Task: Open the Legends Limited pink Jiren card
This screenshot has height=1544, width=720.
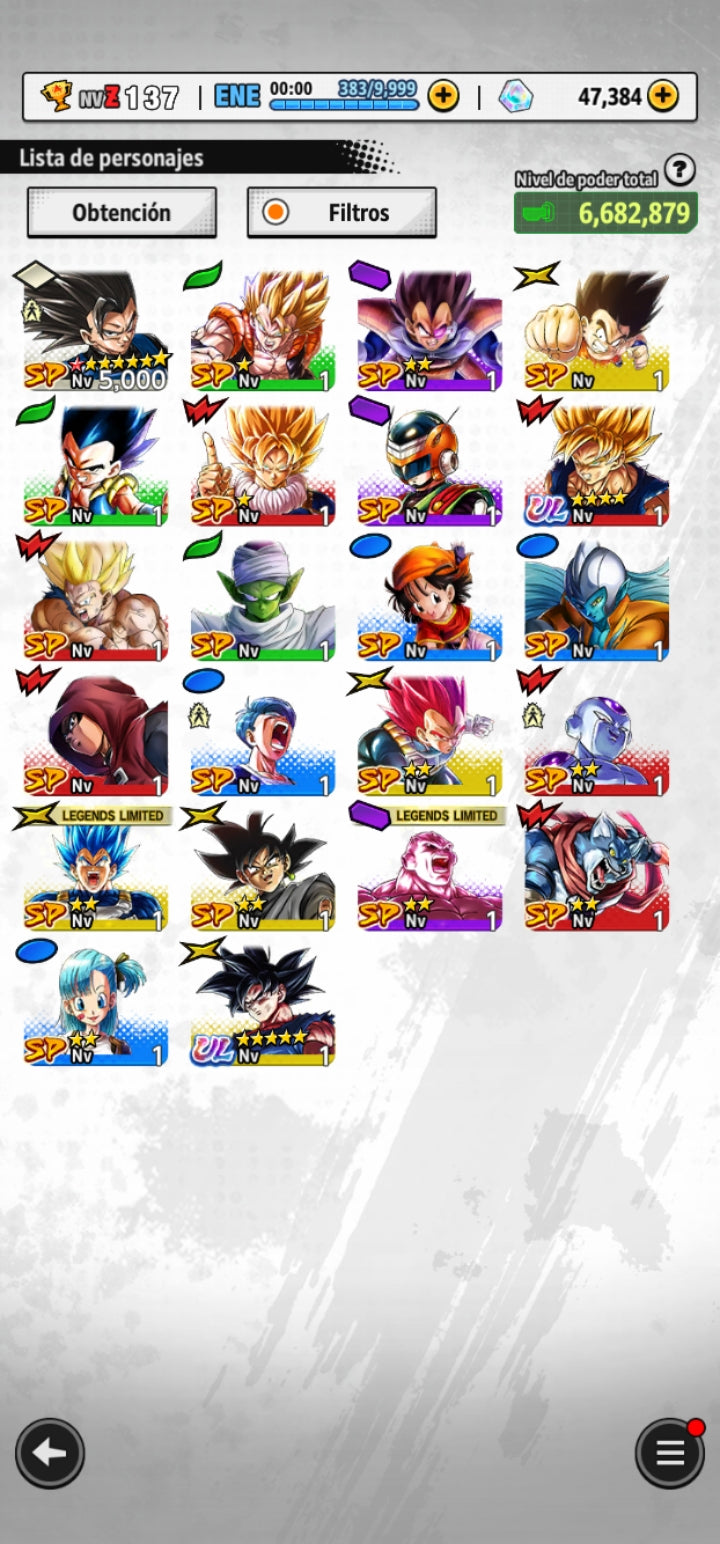Action: coord(430,870)
